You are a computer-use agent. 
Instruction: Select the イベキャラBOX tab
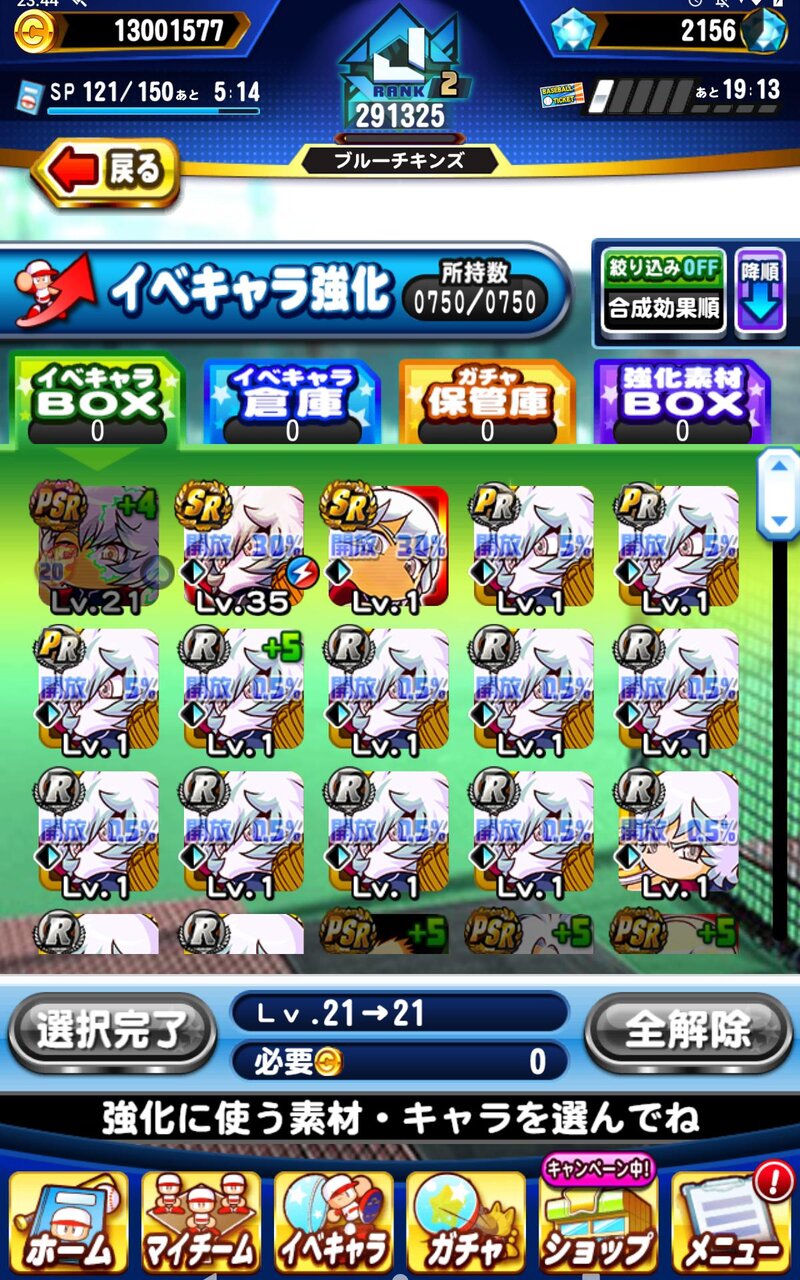coord(97,400)
